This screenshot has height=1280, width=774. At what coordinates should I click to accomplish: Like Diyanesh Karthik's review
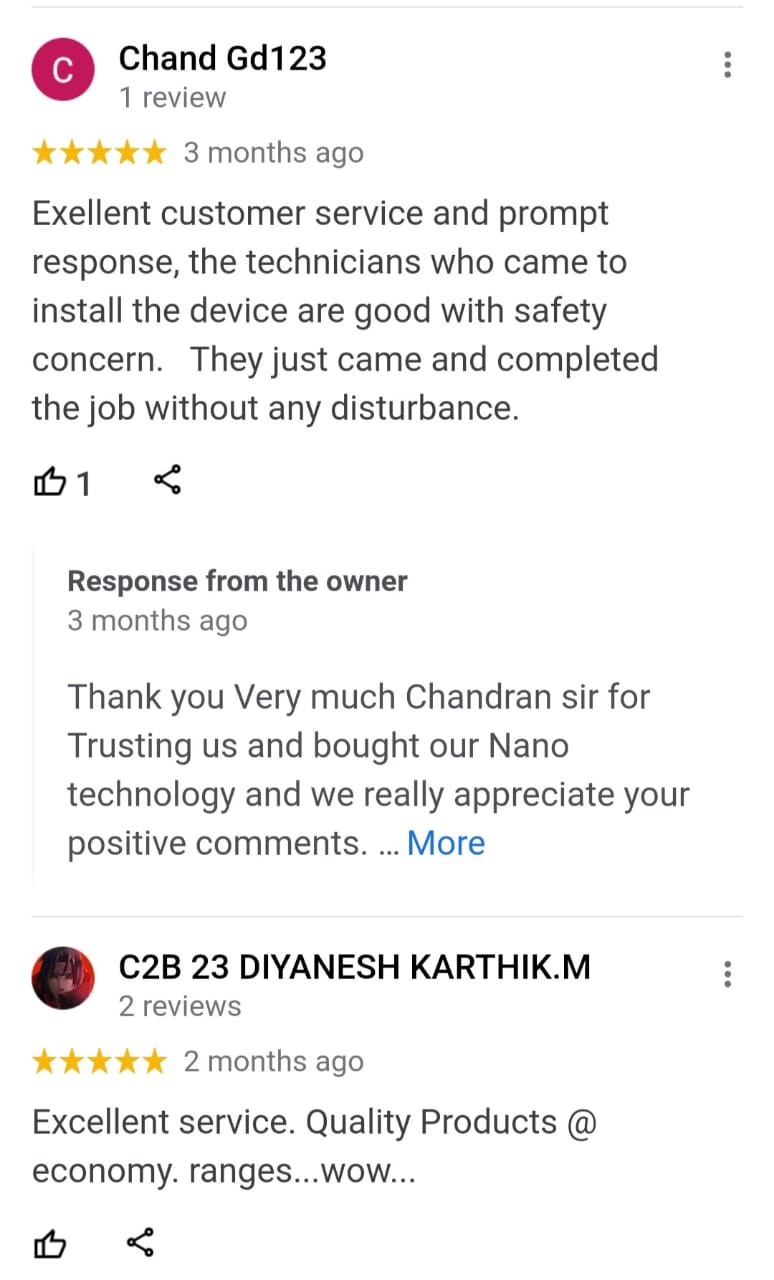tap(50, 1245)
